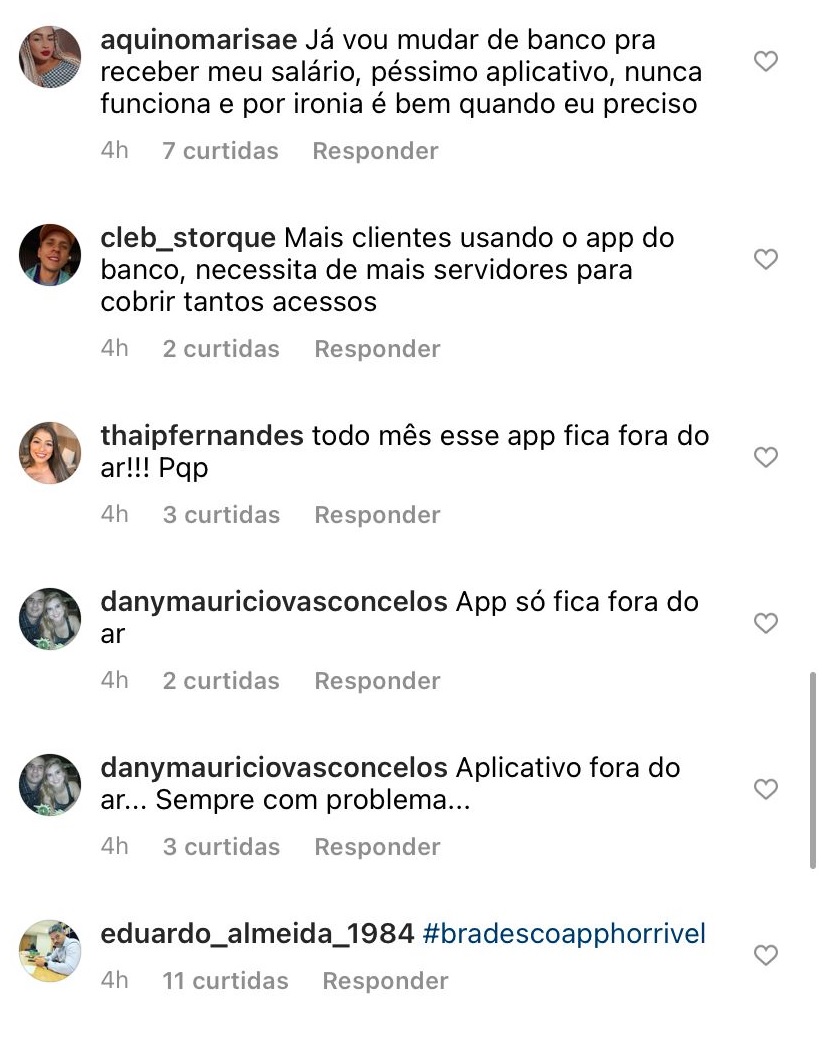The width and height of the screenshot is (822, 1041).
Task: Reply to eduardo_almeida_1984's comment
Action: pos(385,981)
